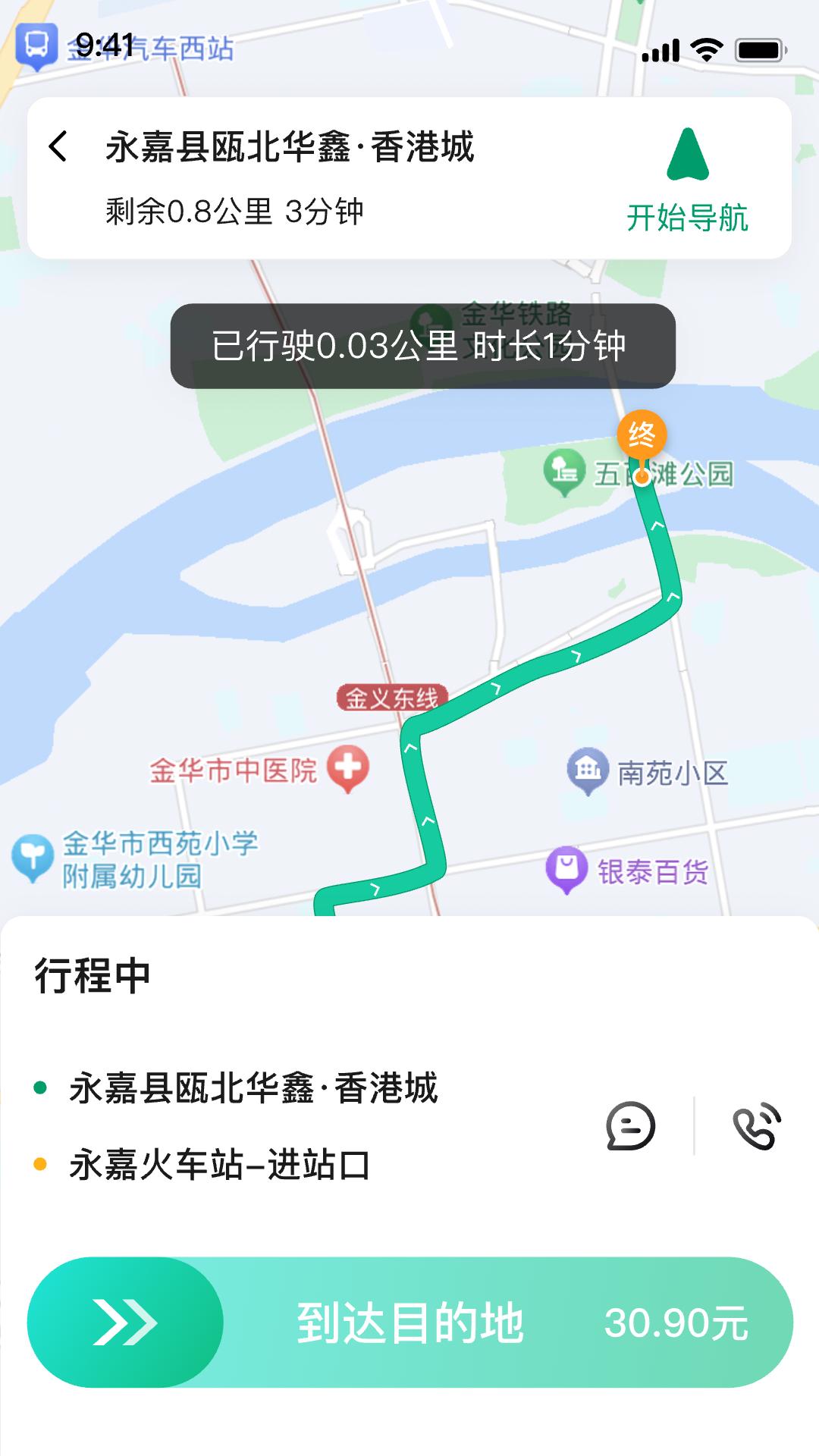Tap the 南苑小区 residential marker

[586, 771]
